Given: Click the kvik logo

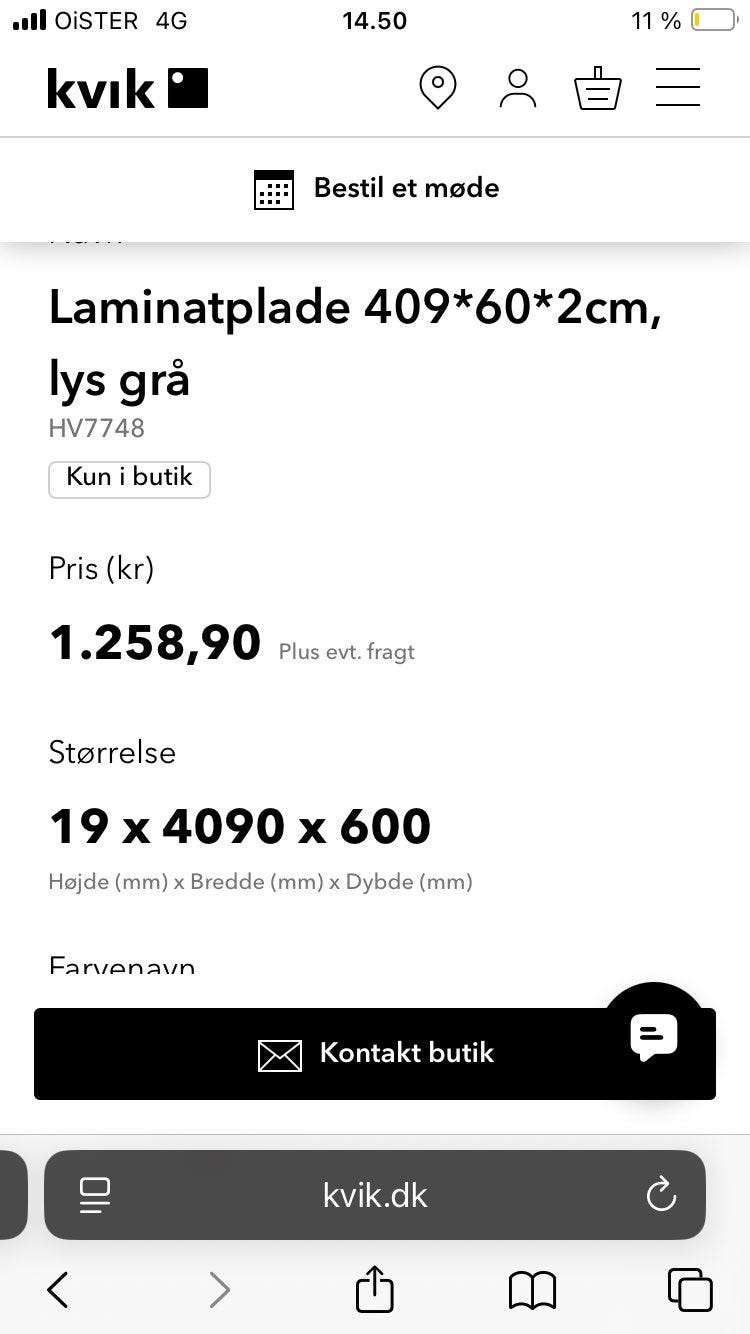Looking at the screenshot, I should [x=127, y=88].
